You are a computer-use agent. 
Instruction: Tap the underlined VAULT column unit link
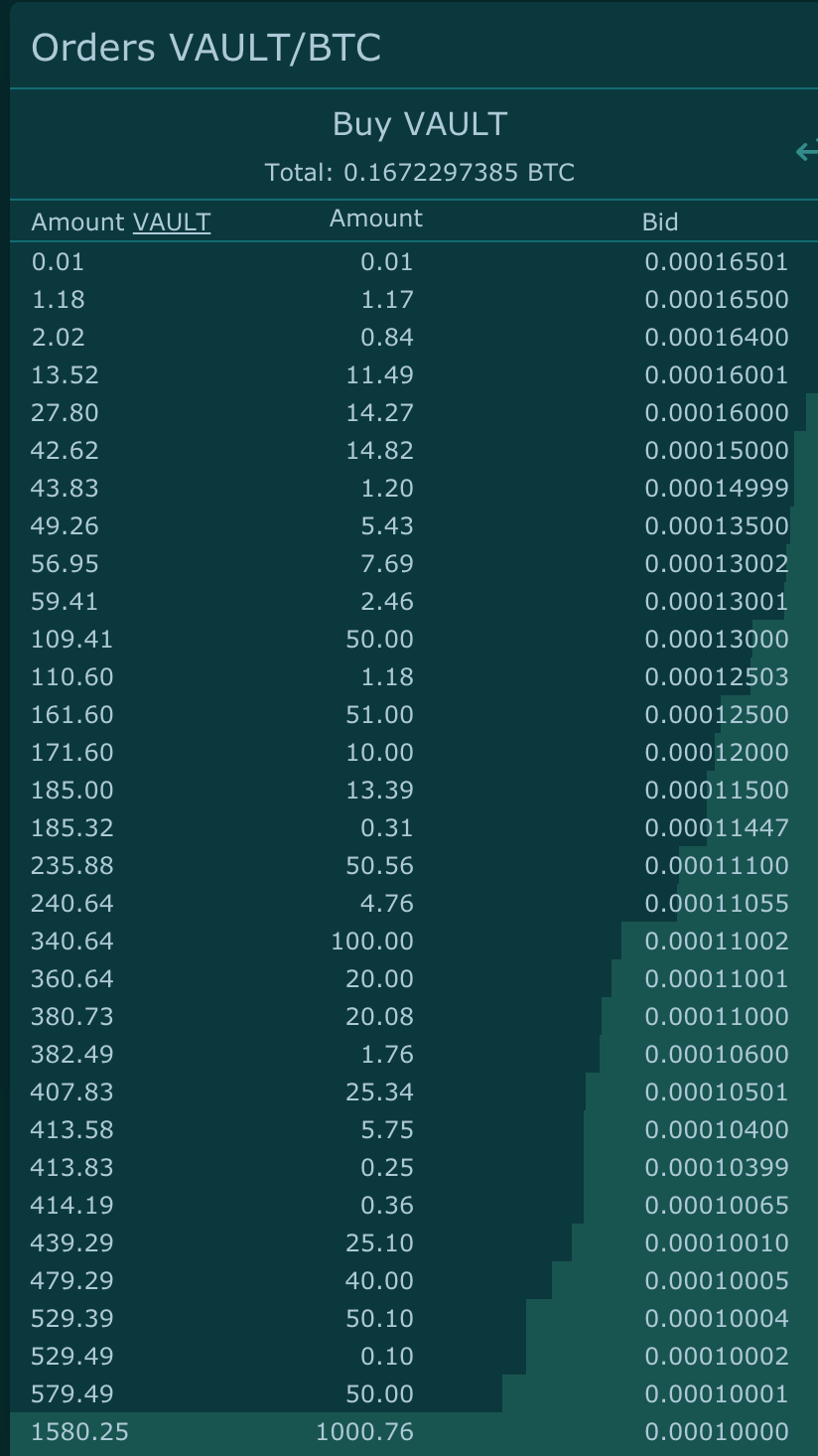[x=172, y=221]
